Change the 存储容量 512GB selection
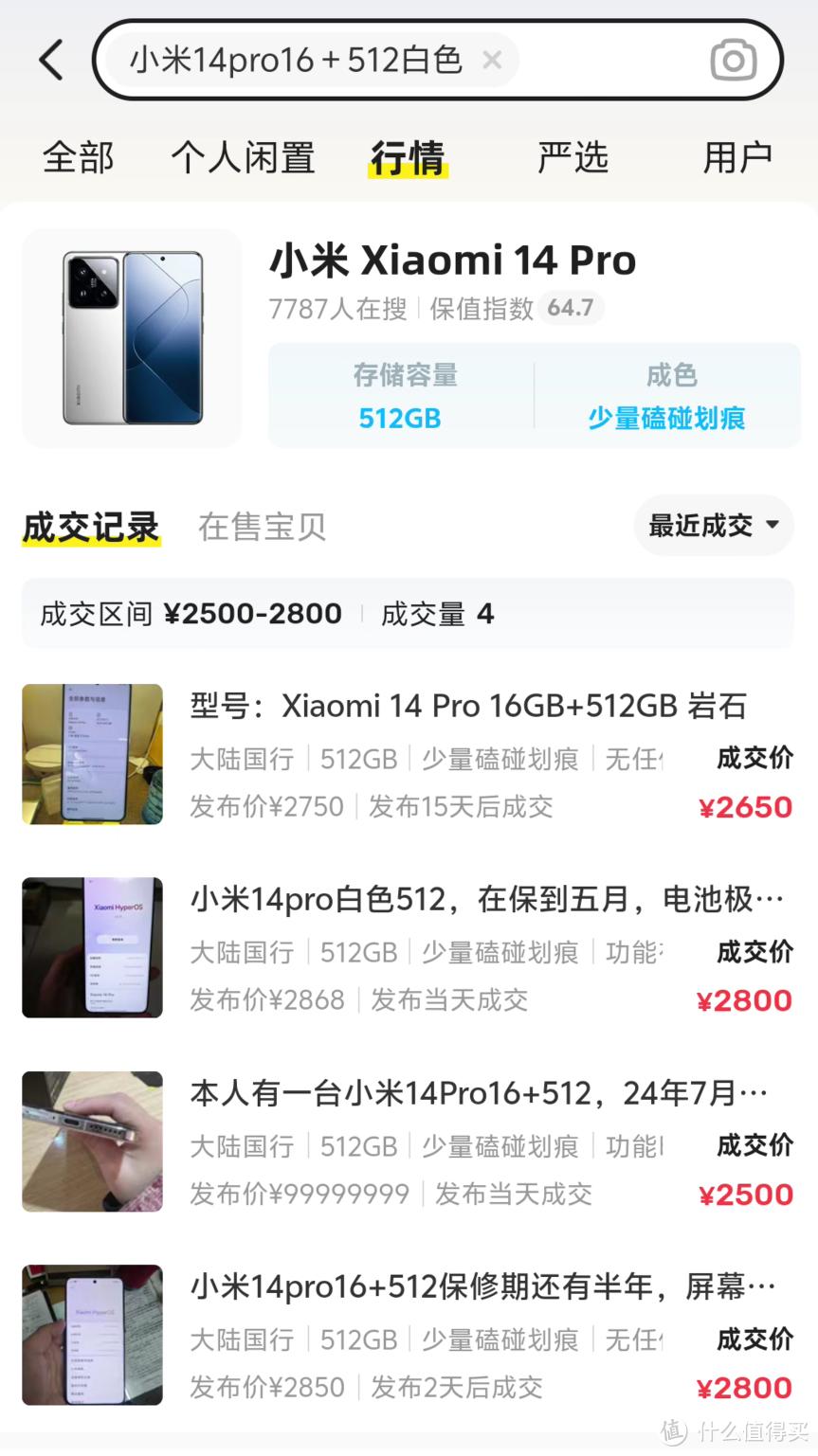The width and height of the screenshot is (818, 1456). pyautogui.click(x=402, y=396)
